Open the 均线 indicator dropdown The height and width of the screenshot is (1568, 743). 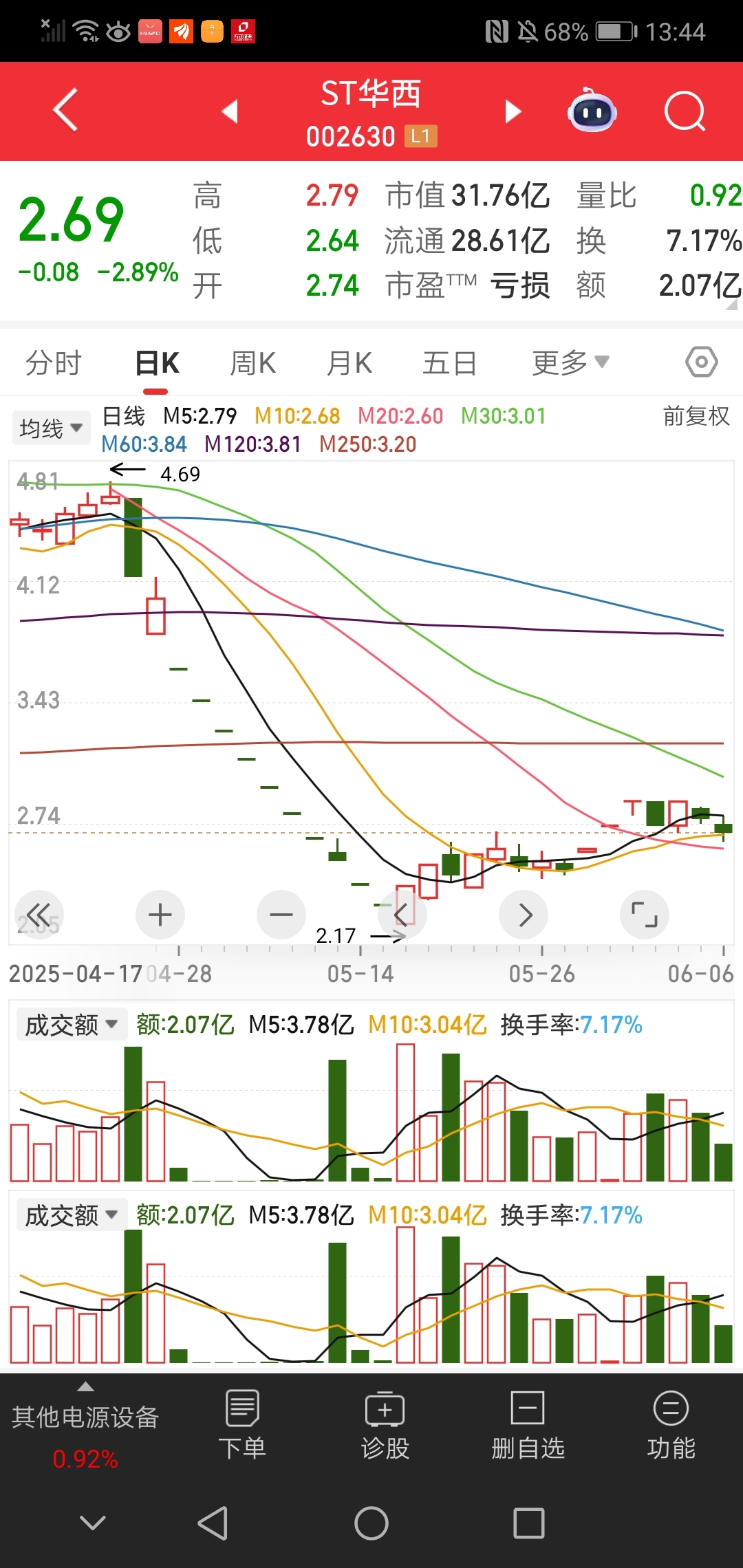coord(51,428)
